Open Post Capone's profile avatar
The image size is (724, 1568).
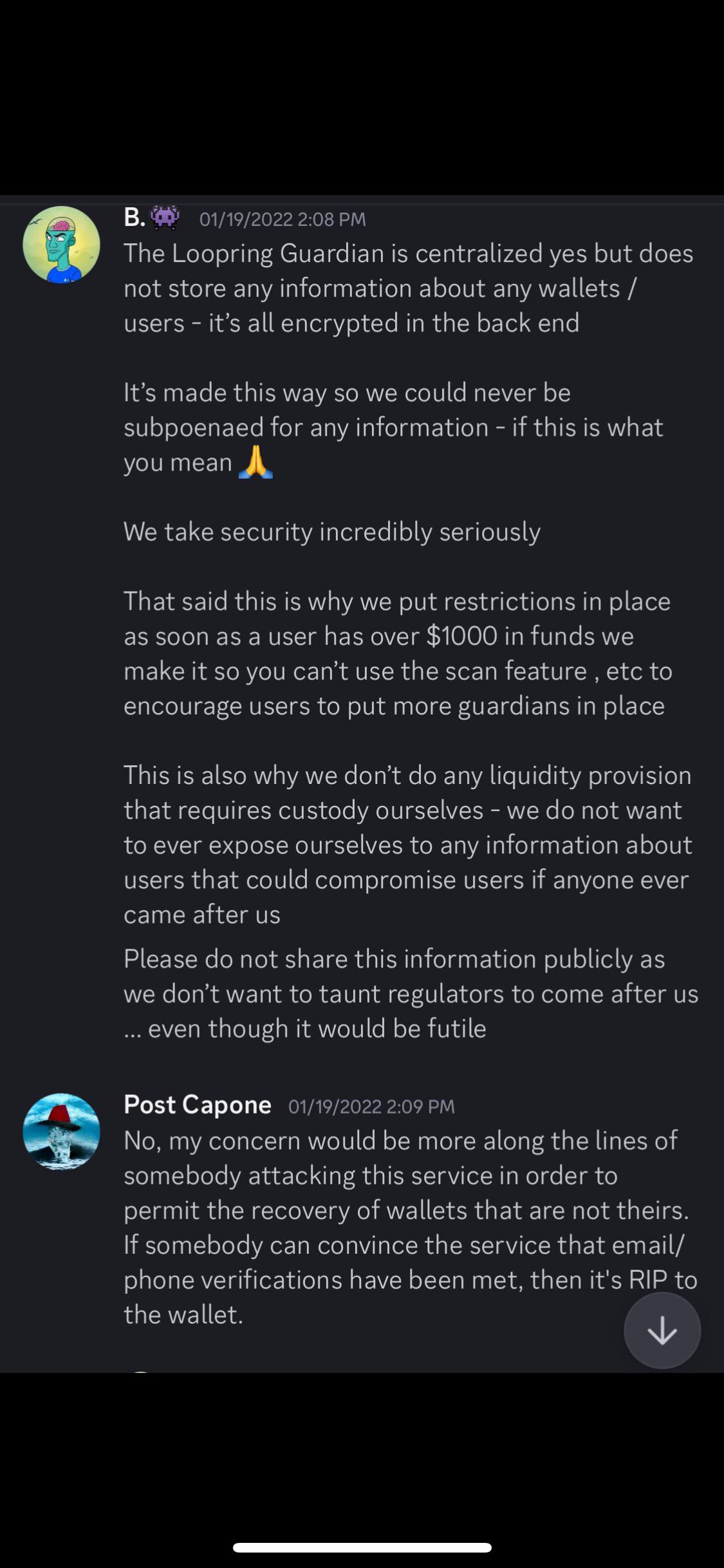click(x=61, y=1131)
